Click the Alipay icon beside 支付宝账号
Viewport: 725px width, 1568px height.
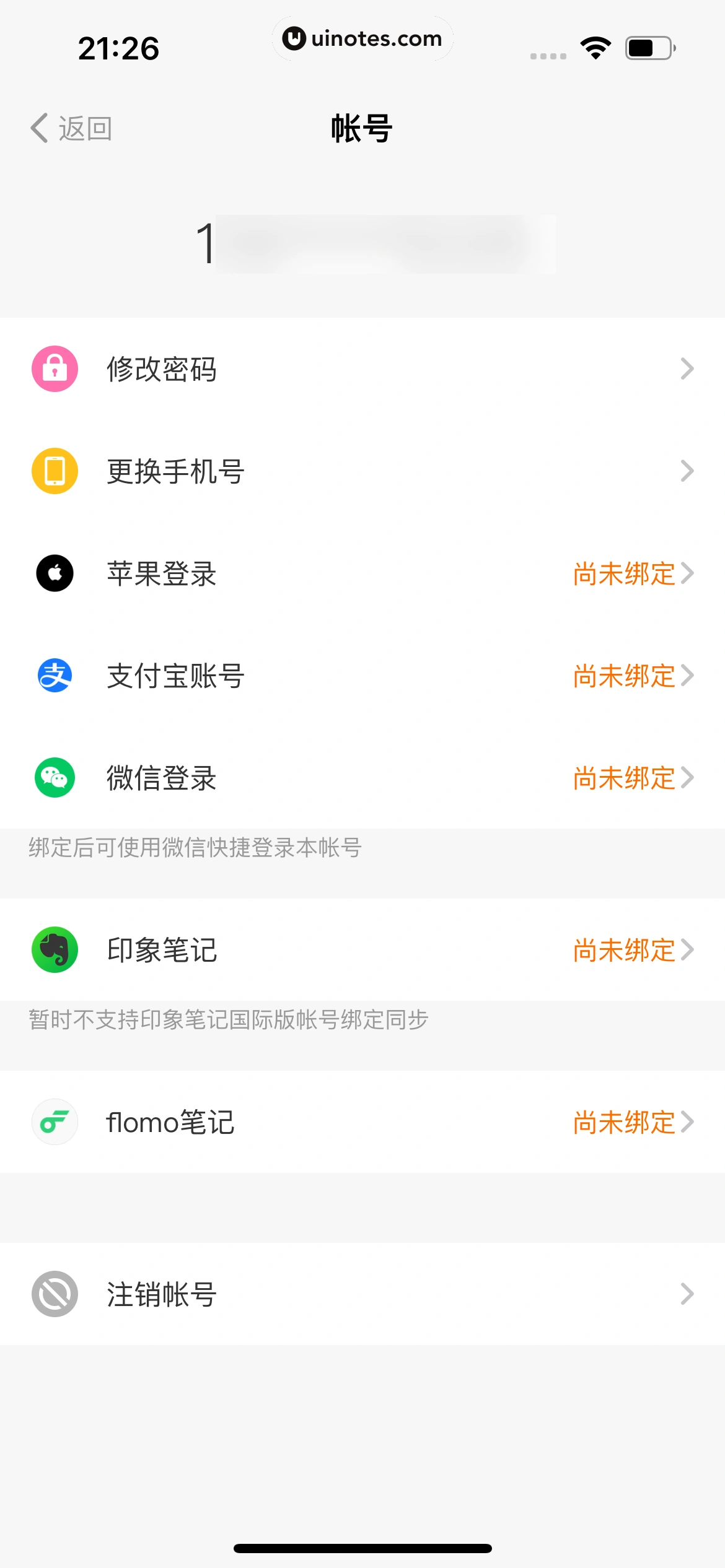pos(54,675)
